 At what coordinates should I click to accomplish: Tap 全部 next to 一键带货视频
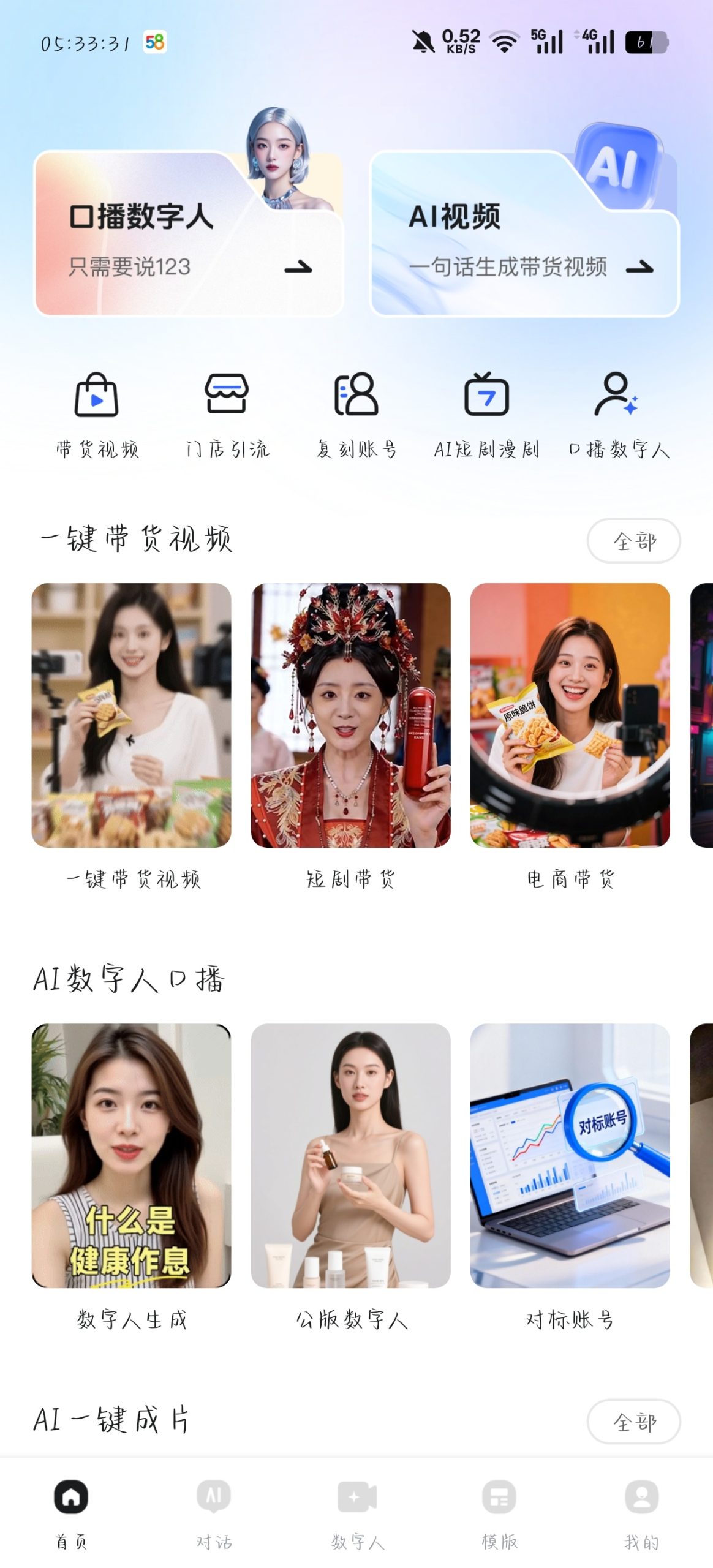(x=634, y=541)
